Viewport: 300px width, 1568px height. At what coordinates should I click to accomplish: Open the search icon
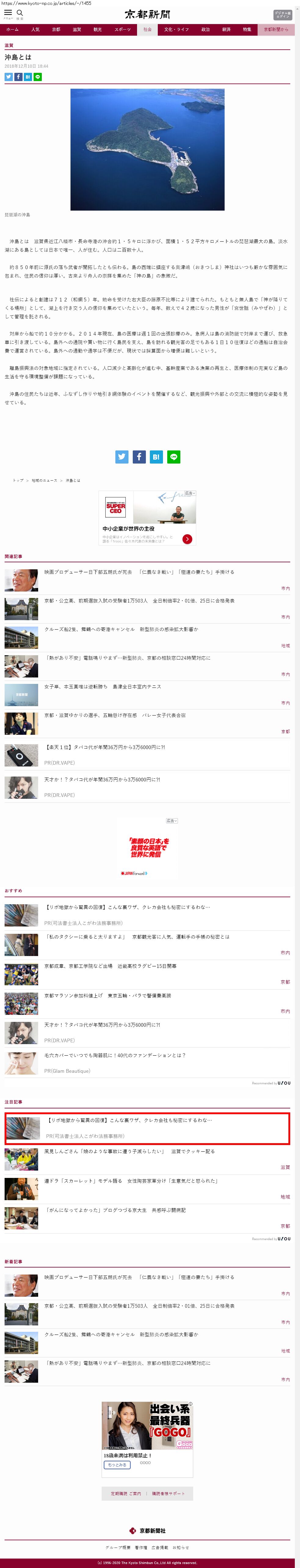point(20,13)
